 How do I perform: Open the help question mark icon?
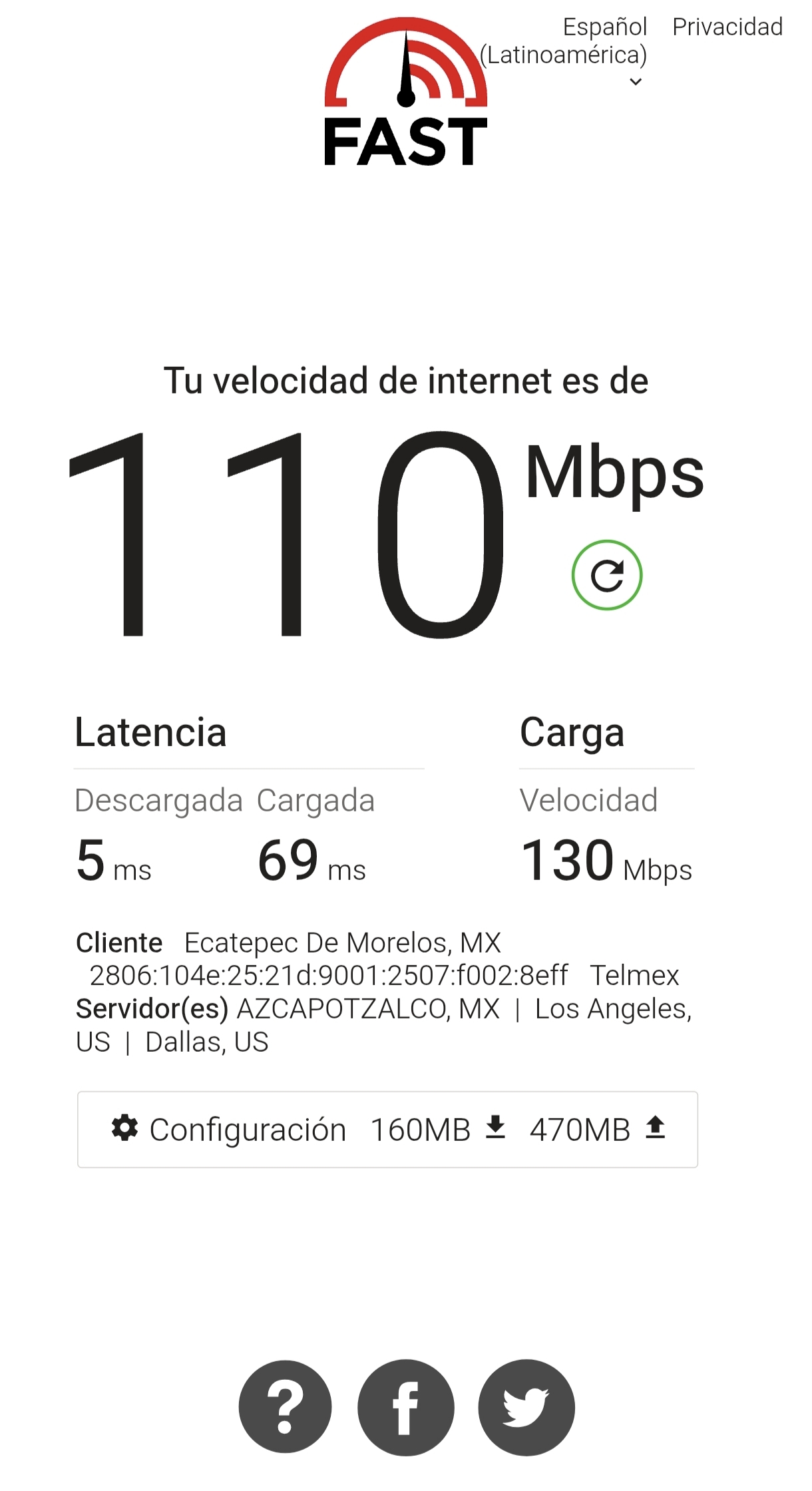click(285, 1406)
